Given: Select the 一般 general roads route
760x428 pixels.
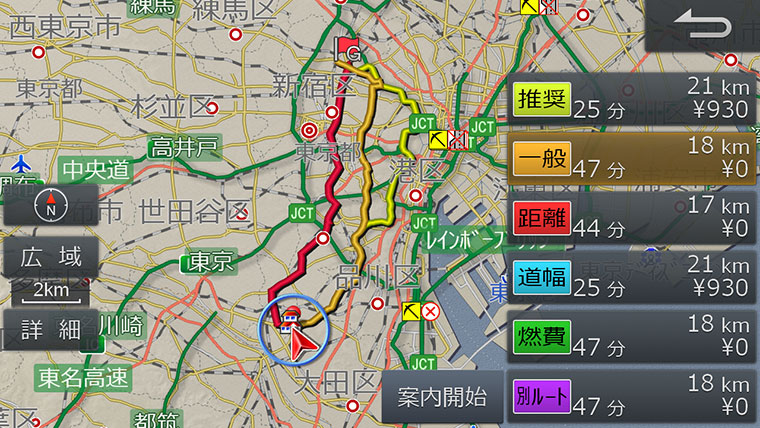Looking at the screenshot, I should pos(631,158).
